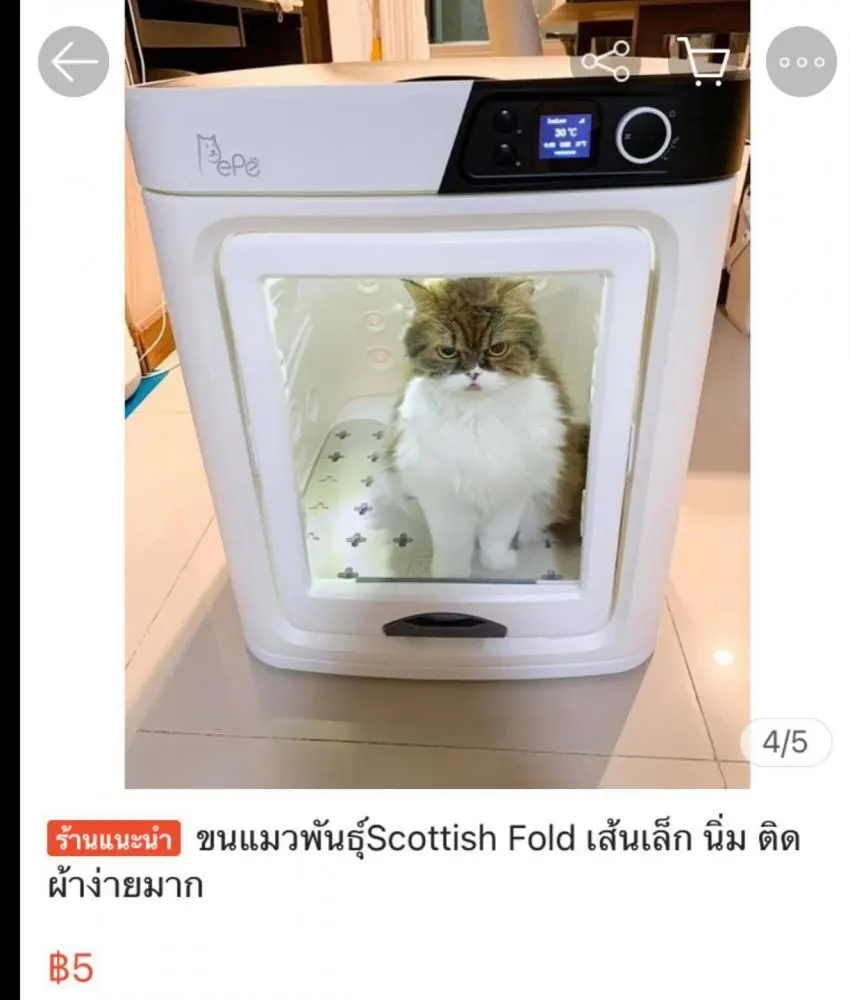Image resolution: width=850 pixels, height=1000 pixels.
Task: Go back using the arrow button
Action: click(73, 62)
